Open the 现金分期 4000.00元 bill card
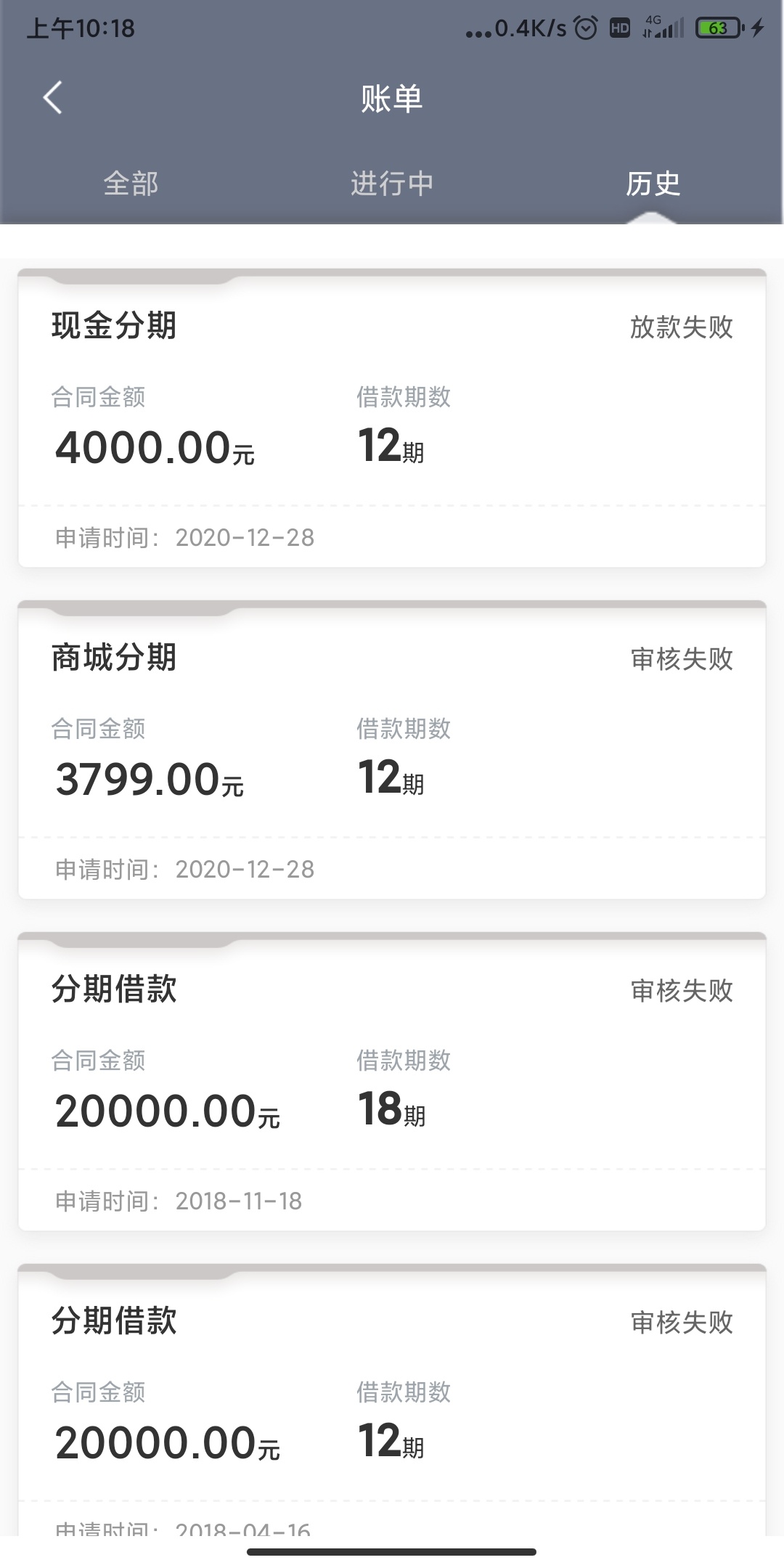The width and height of the screenshot is (784, 1568). coord(392,418)
